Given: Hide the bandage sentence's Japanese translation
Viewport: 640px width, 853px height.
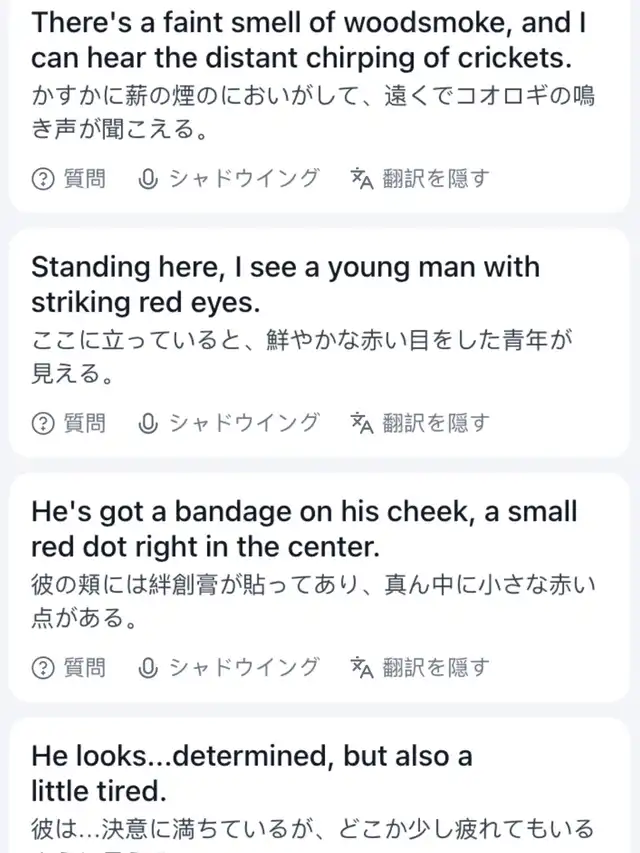Looking at the screenshot, I should (x=420, y=667).
